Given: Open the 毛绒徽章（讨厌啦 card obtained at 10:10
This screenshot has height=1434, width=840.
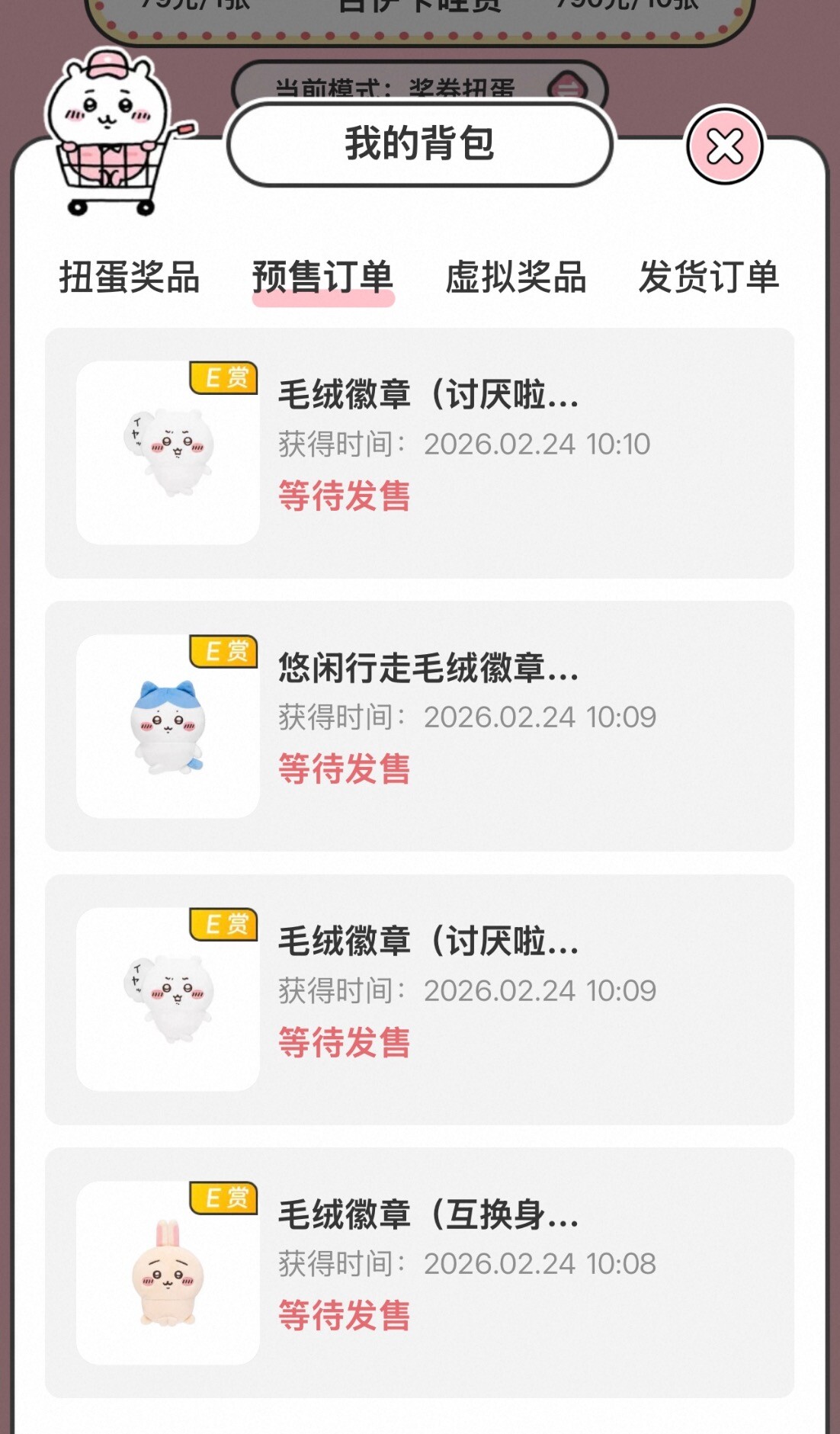Looking at the screenshot, I should [x=419, y=453].
